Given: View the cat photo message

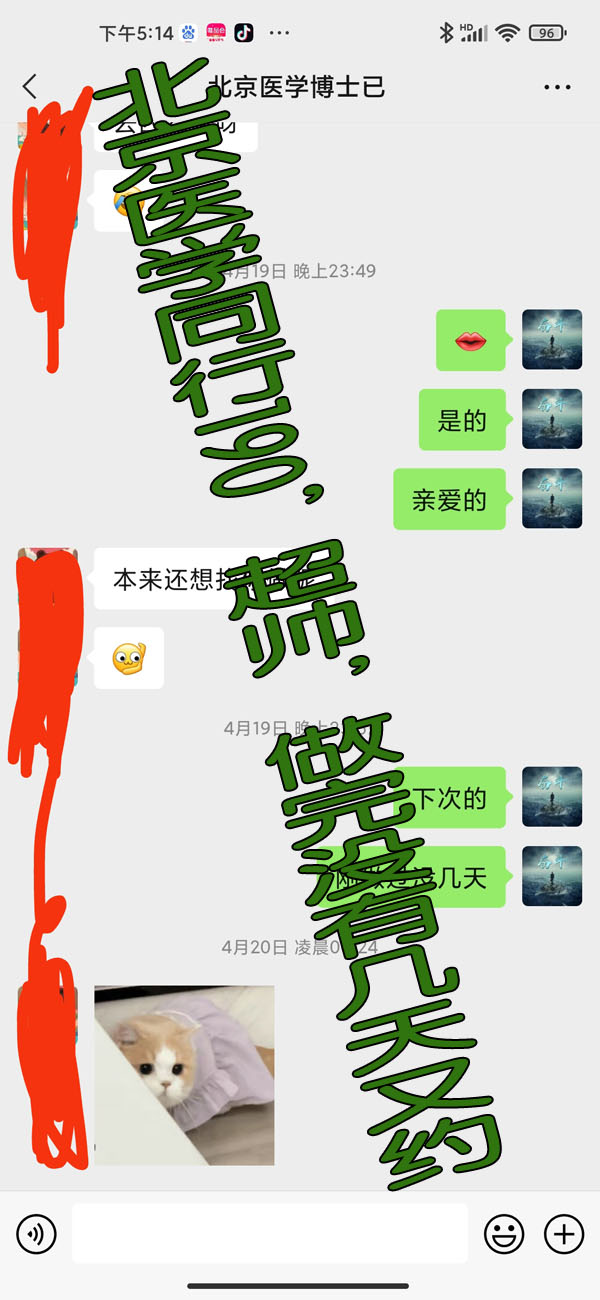Looking at the screenshot, I should pyautogui.click(x=184, y=1075).
